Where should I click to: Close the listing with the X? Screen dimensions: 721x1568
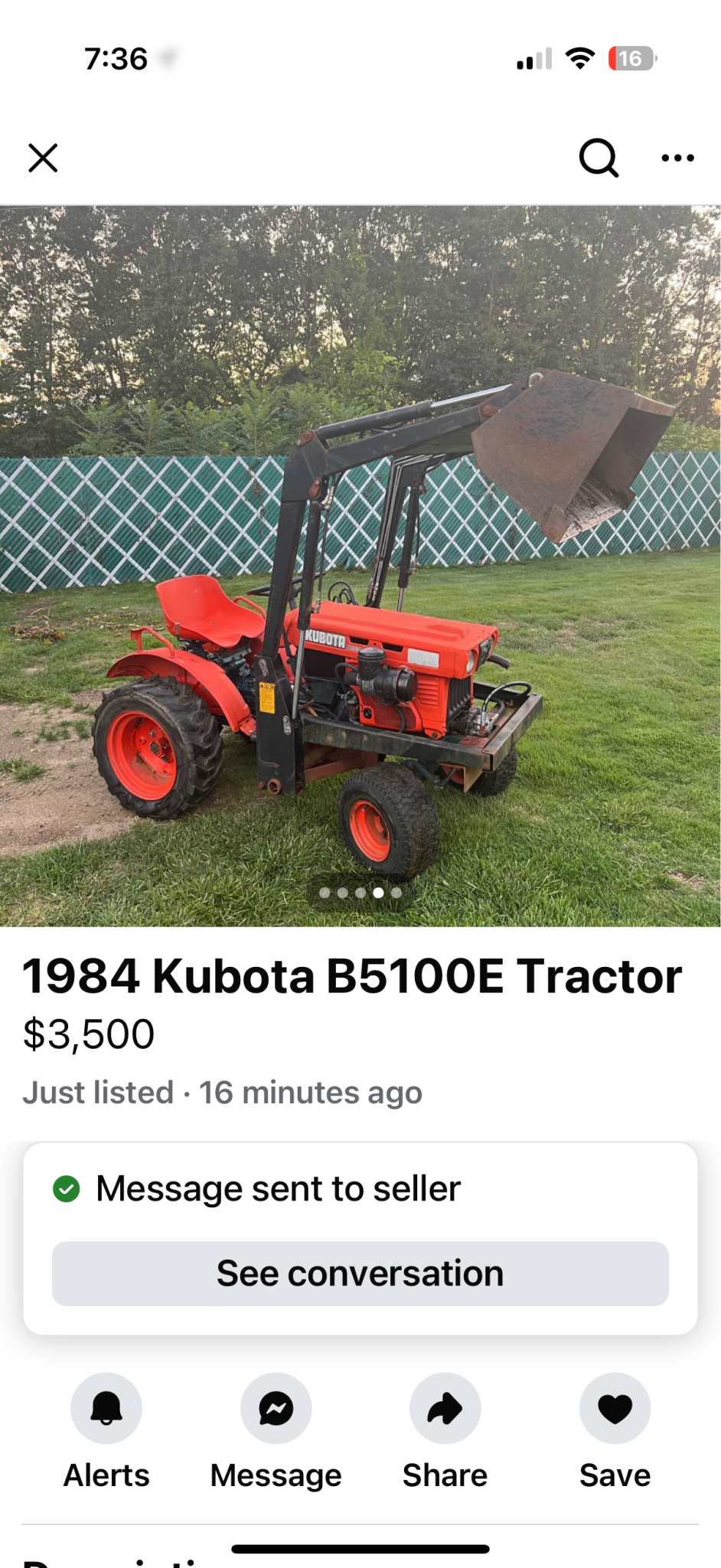point(43,158)
